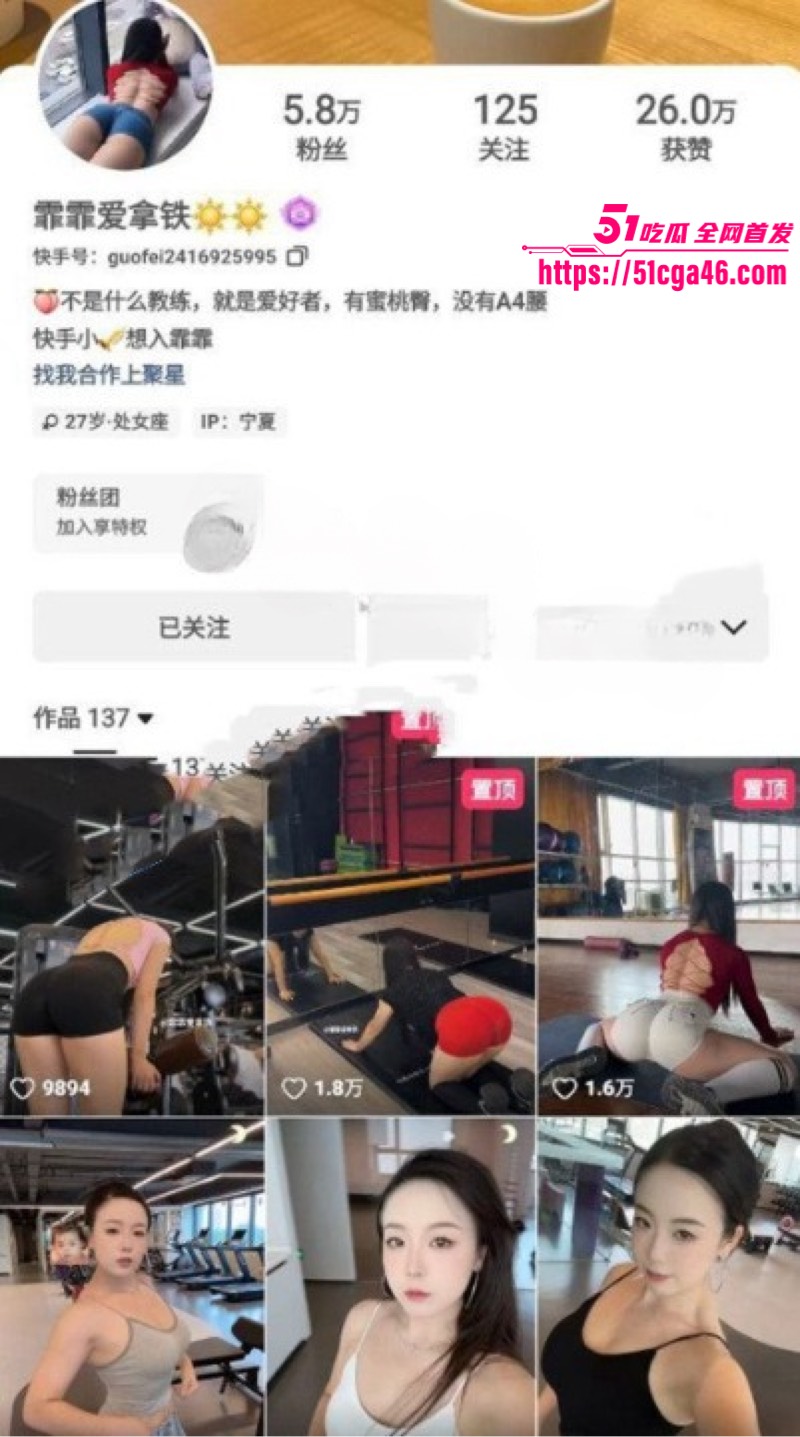Image resolution: width=800 pixels, height=1437 pixels.
Task: Play the pinned video with 1.8万 likes
Action: pyautogui.click(x=400, y=935)
